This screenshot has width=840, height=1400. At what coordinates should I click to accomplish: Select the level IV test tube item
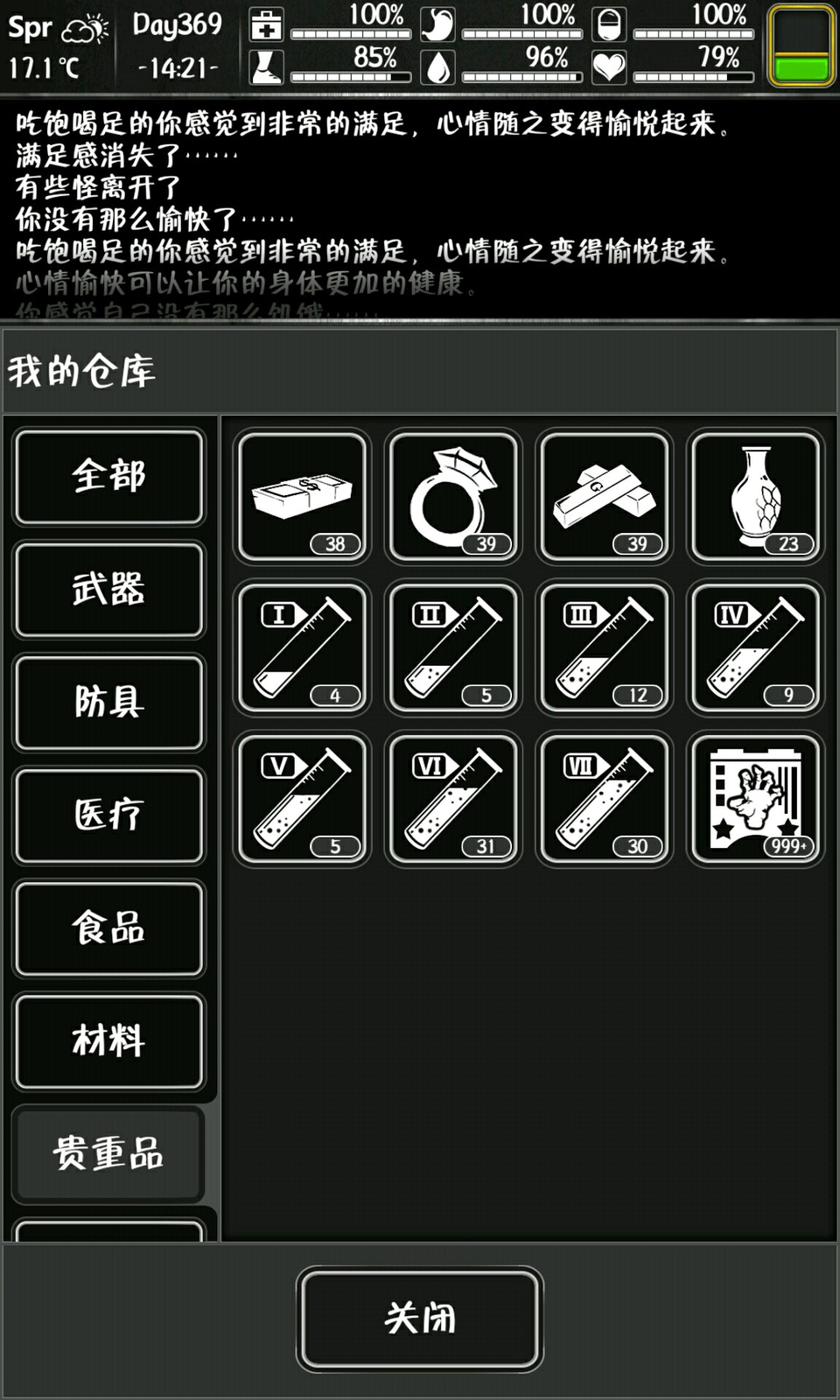[x=756, y=647]
